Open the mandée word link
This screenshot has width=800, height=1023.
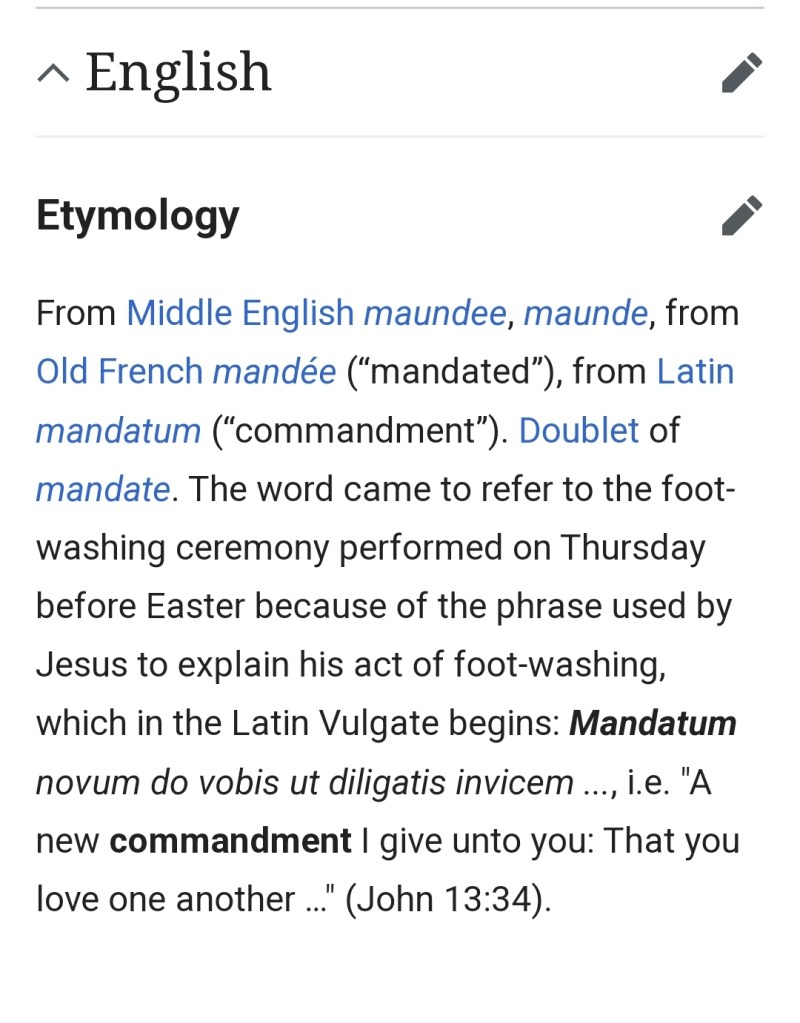(x=274, y=372)
